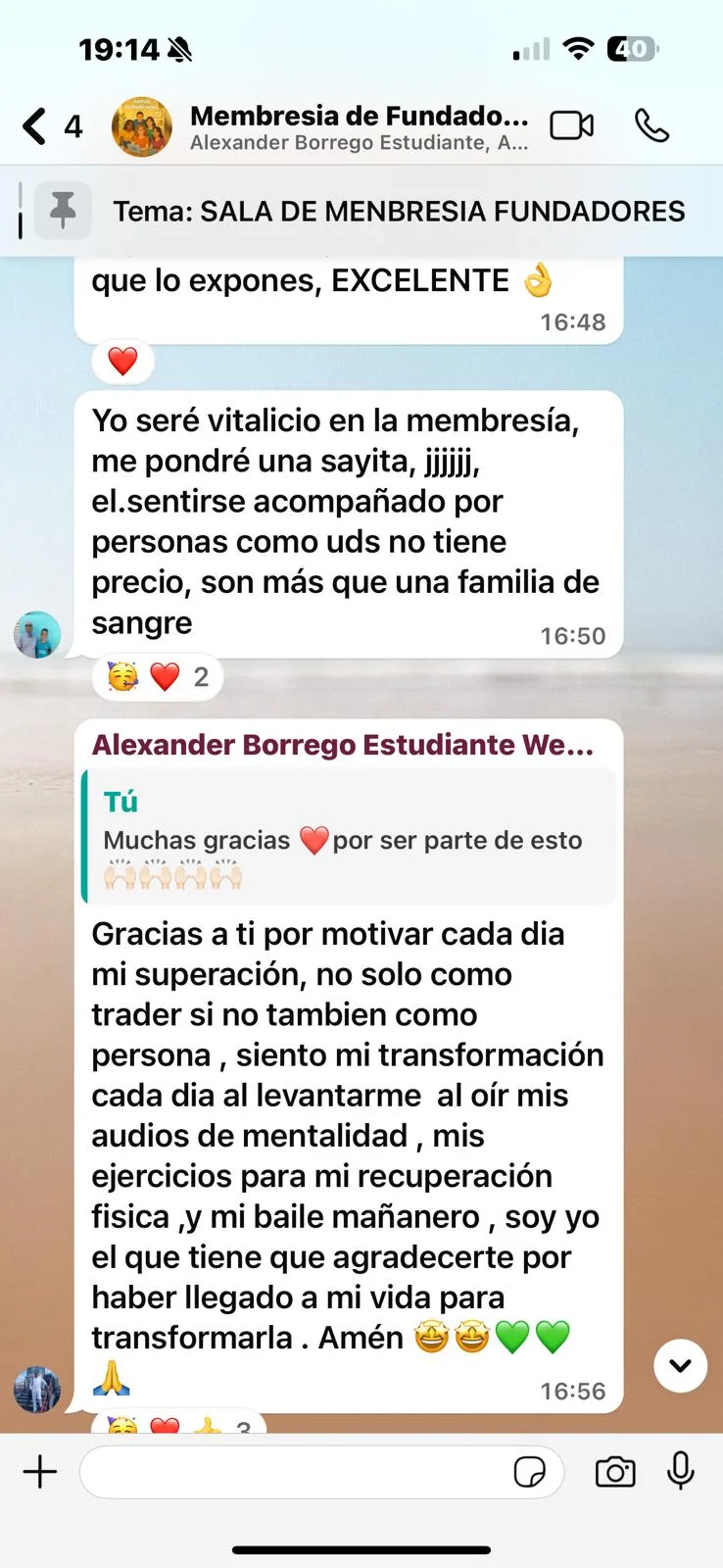Start a group voice call

point(651,125)
